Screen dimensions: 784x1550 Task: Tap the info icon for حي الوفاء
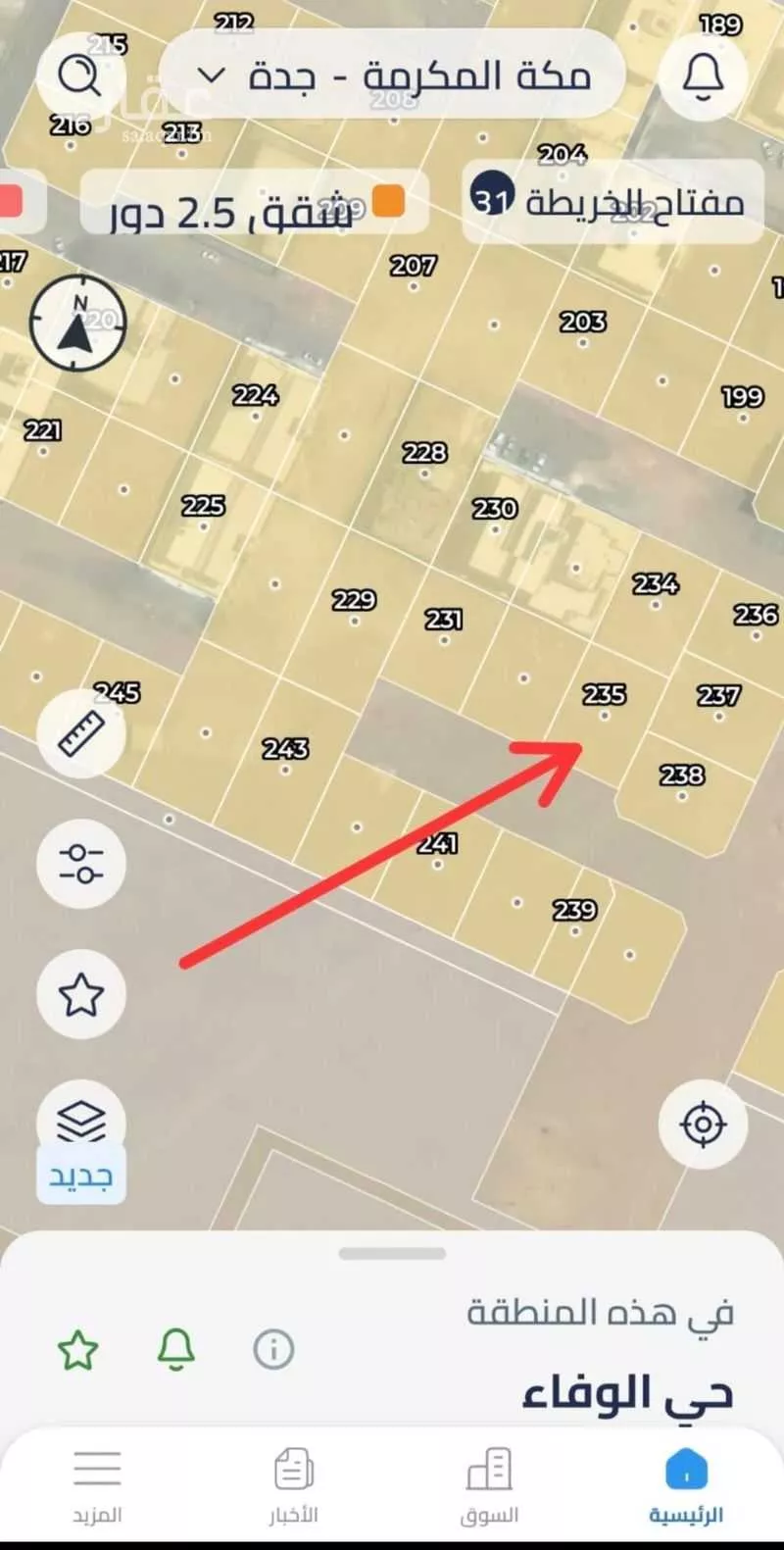[273, 1349]
